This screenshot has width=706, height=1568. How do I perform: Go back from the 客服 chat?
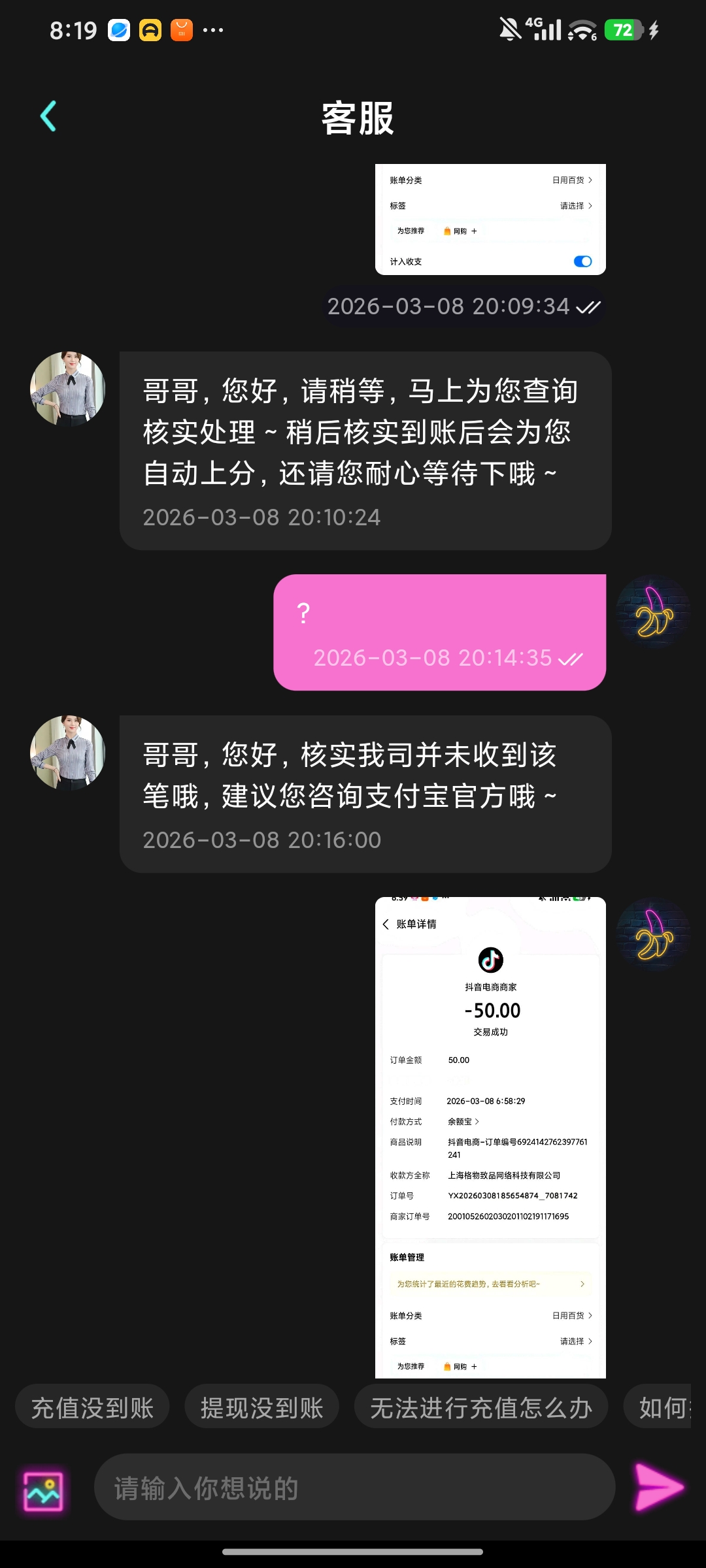(48, 116)
